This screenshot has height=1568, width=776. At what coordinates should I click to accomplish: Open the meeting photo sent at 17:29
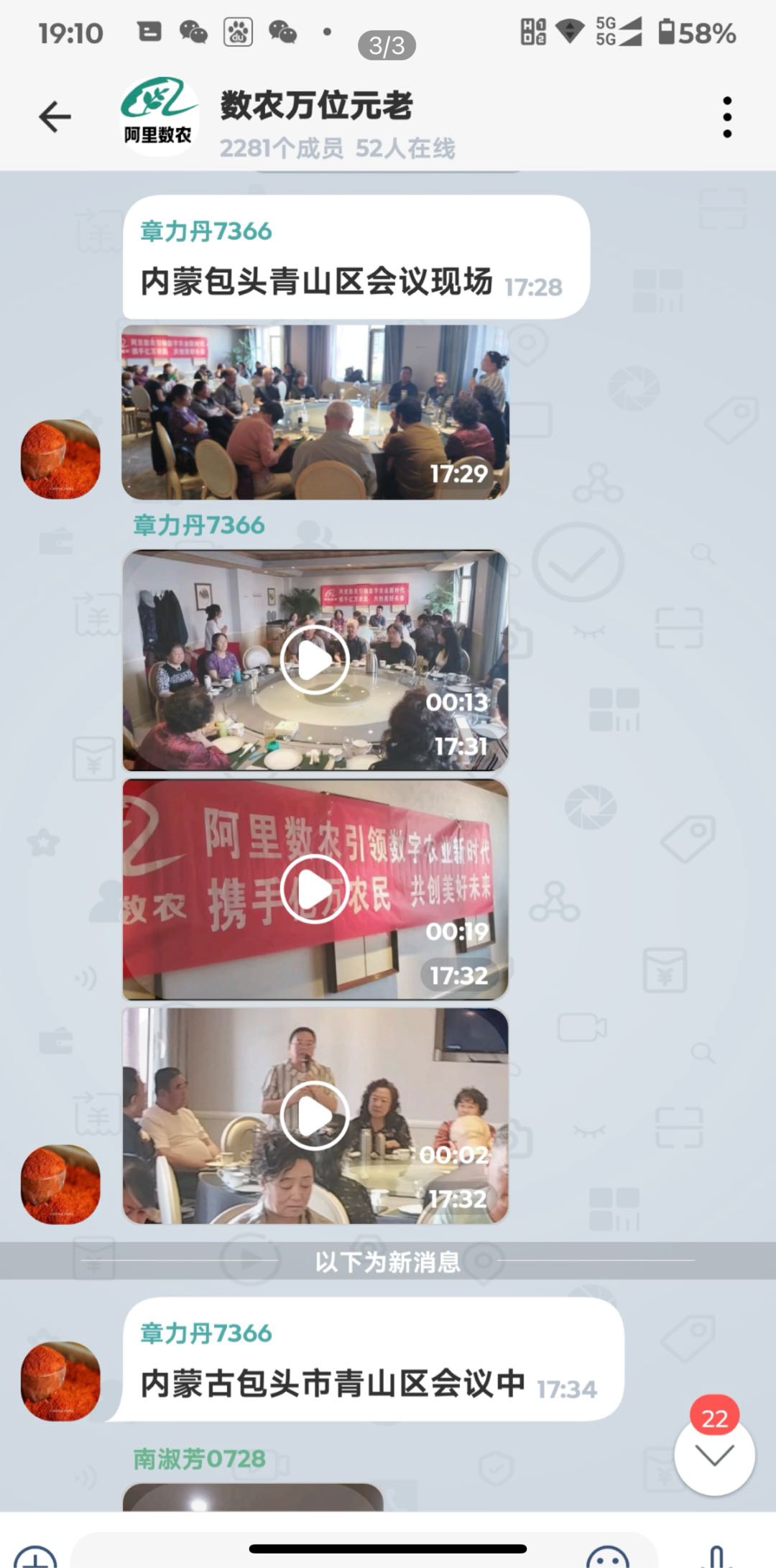315,412
